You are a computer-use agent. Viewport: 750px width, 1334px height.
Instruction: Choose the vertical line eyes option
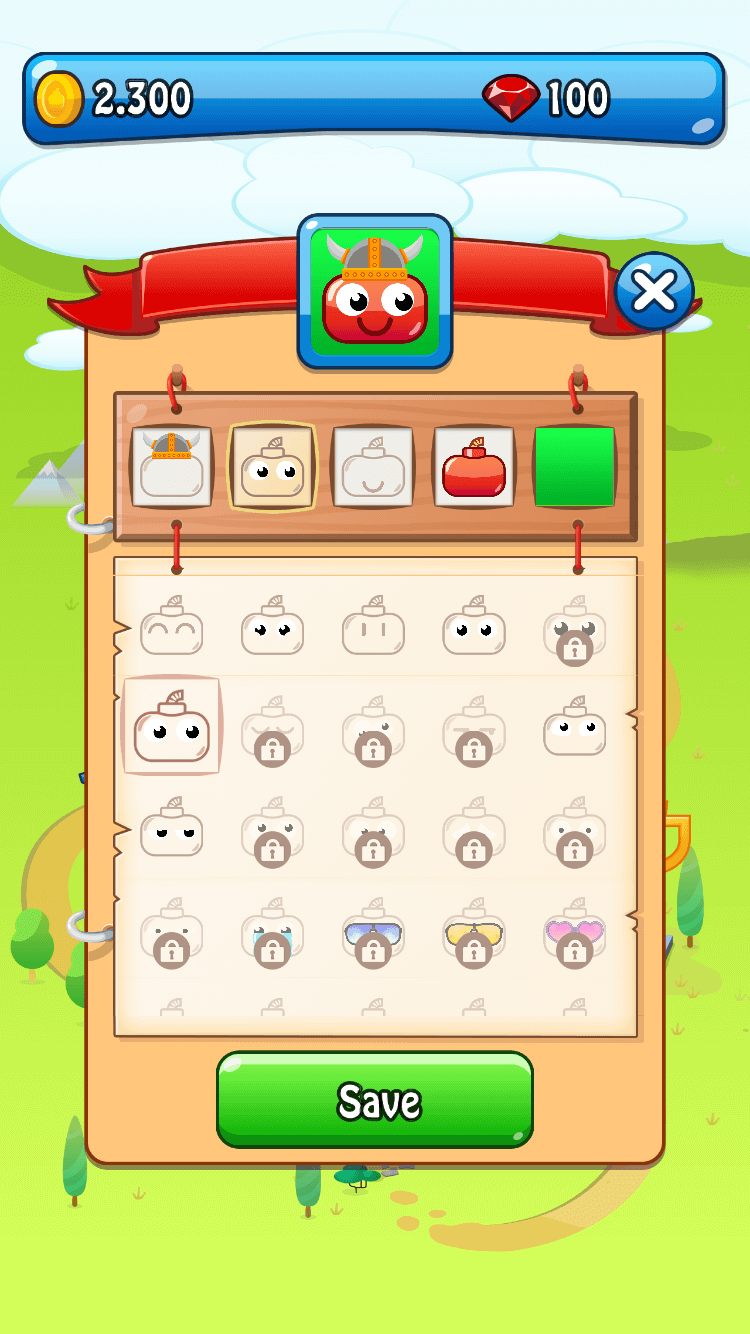click(373, 627)
